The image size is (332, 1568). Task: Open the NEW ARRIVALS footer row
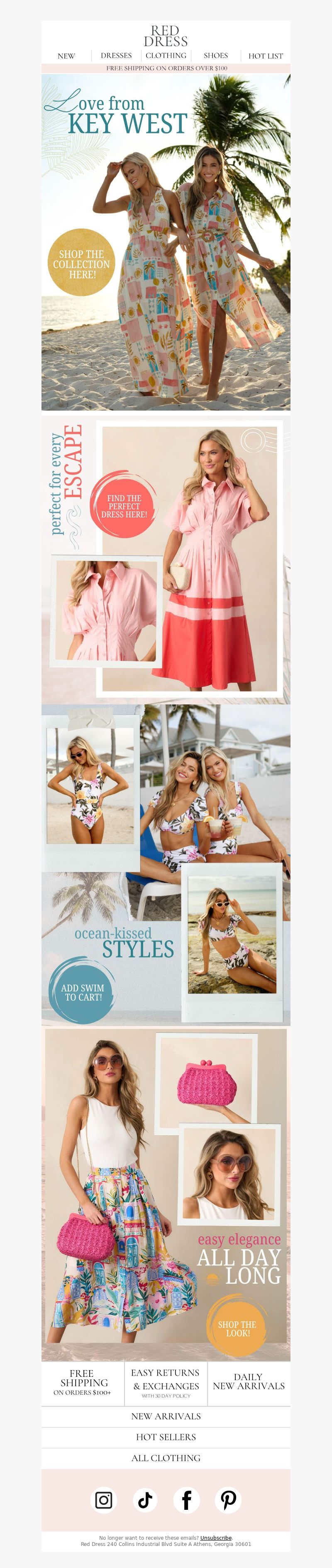166,1416
